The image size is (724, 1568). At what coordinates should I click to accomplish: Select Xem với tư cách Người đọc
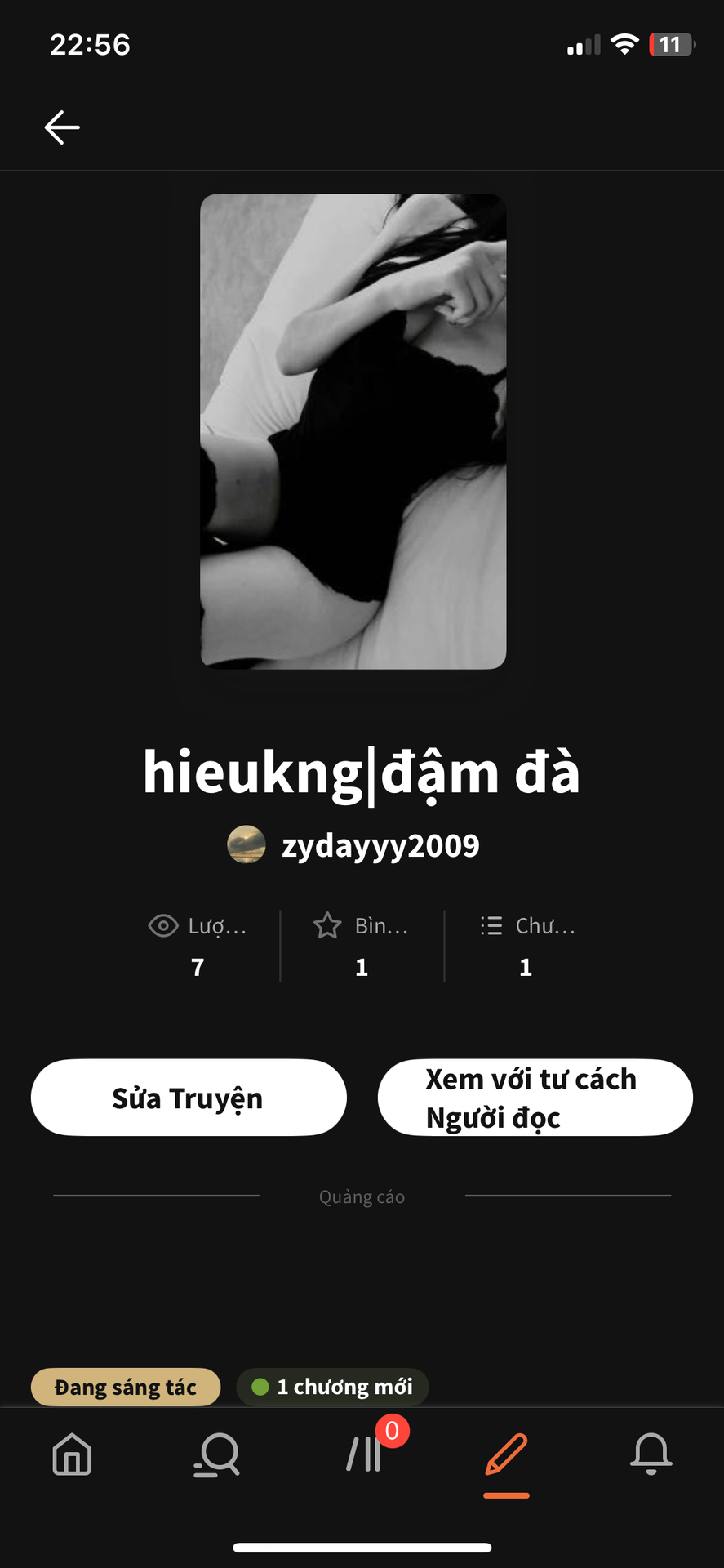(535, 1098)
